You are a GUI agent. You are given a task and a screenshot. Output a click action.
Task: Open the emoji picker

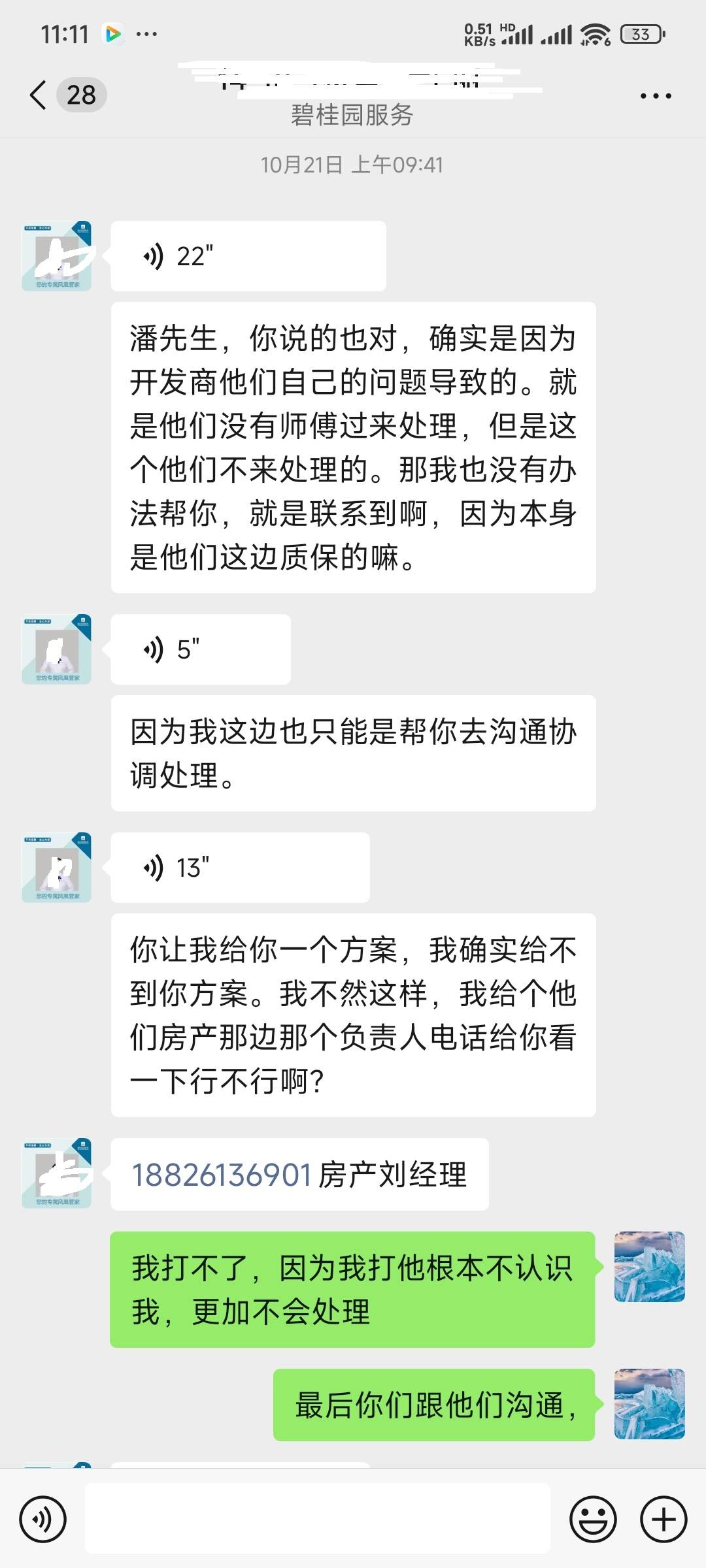click(x=593, y=1520)
